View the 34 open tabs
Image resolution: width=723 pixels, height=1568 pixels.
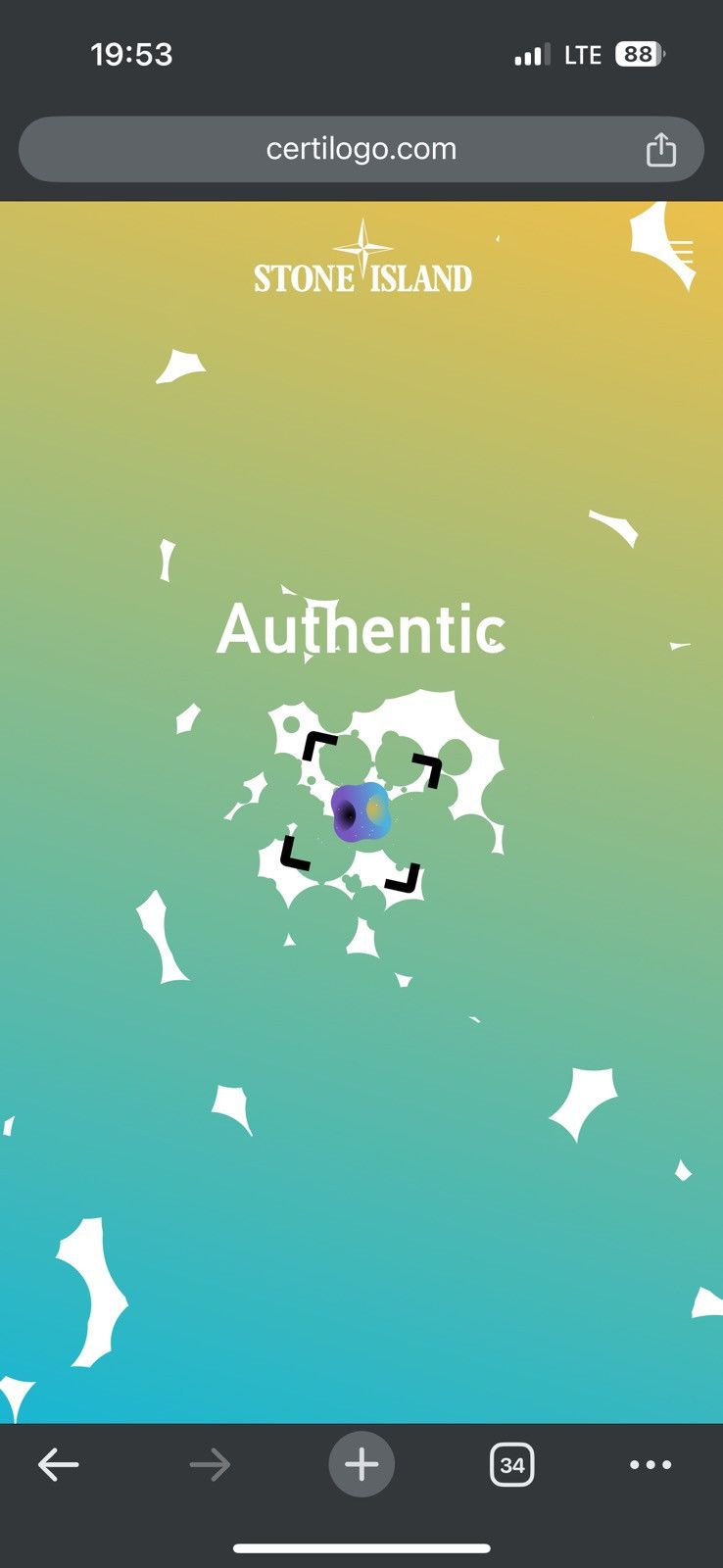(511, 1465)
